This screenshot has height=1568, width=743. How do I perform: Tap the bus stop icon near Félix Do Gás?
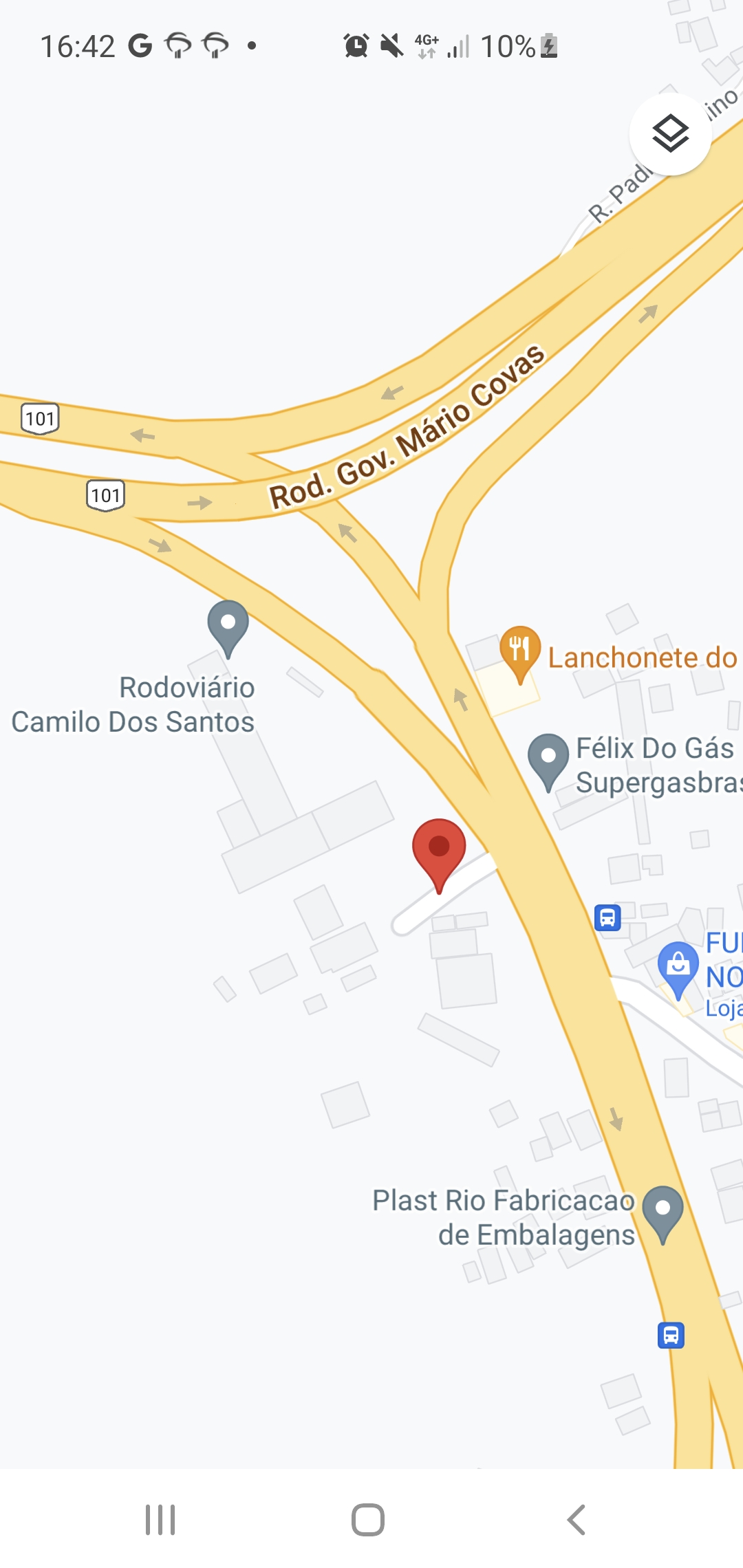point(607,917)
